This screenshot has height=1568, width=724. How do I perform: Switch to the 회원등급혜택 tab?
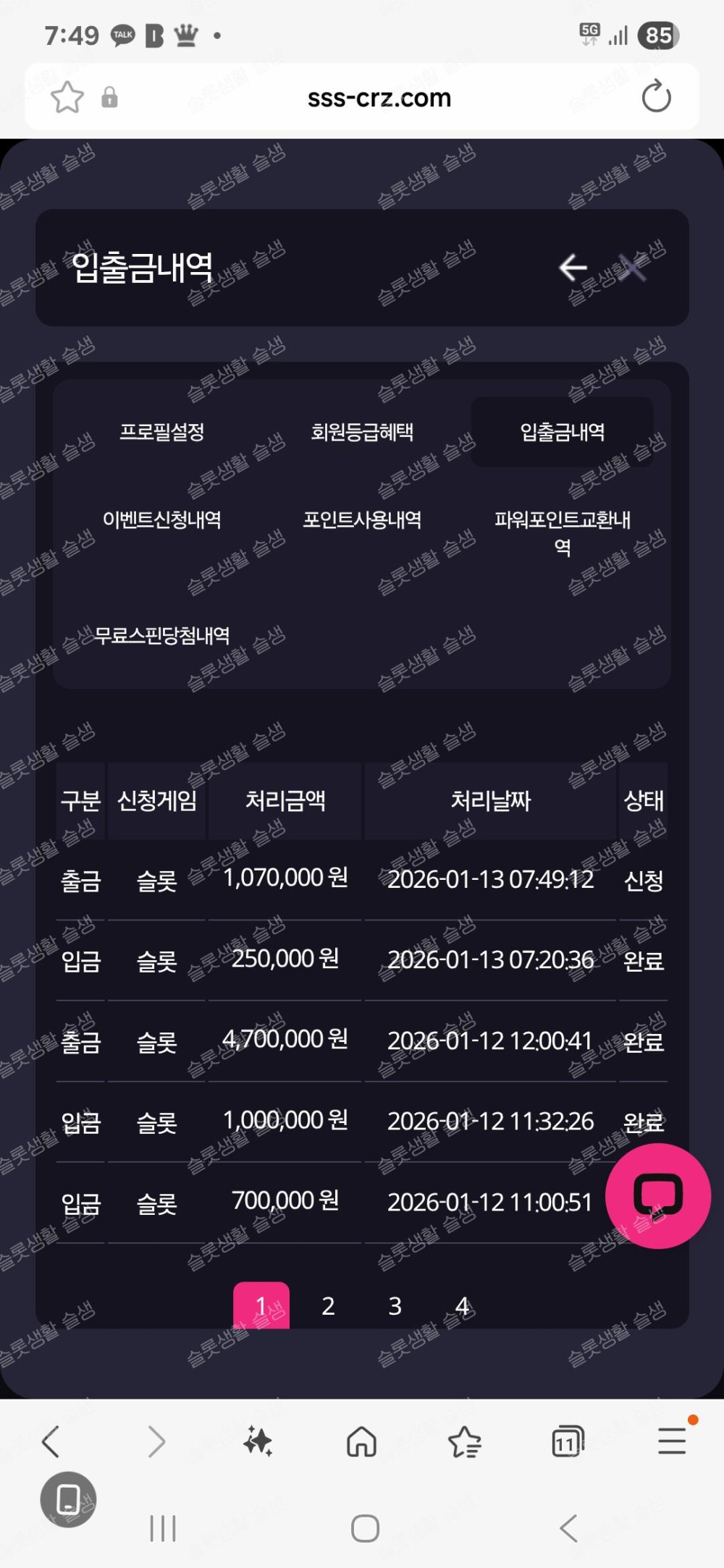click(x=362, y=432)
